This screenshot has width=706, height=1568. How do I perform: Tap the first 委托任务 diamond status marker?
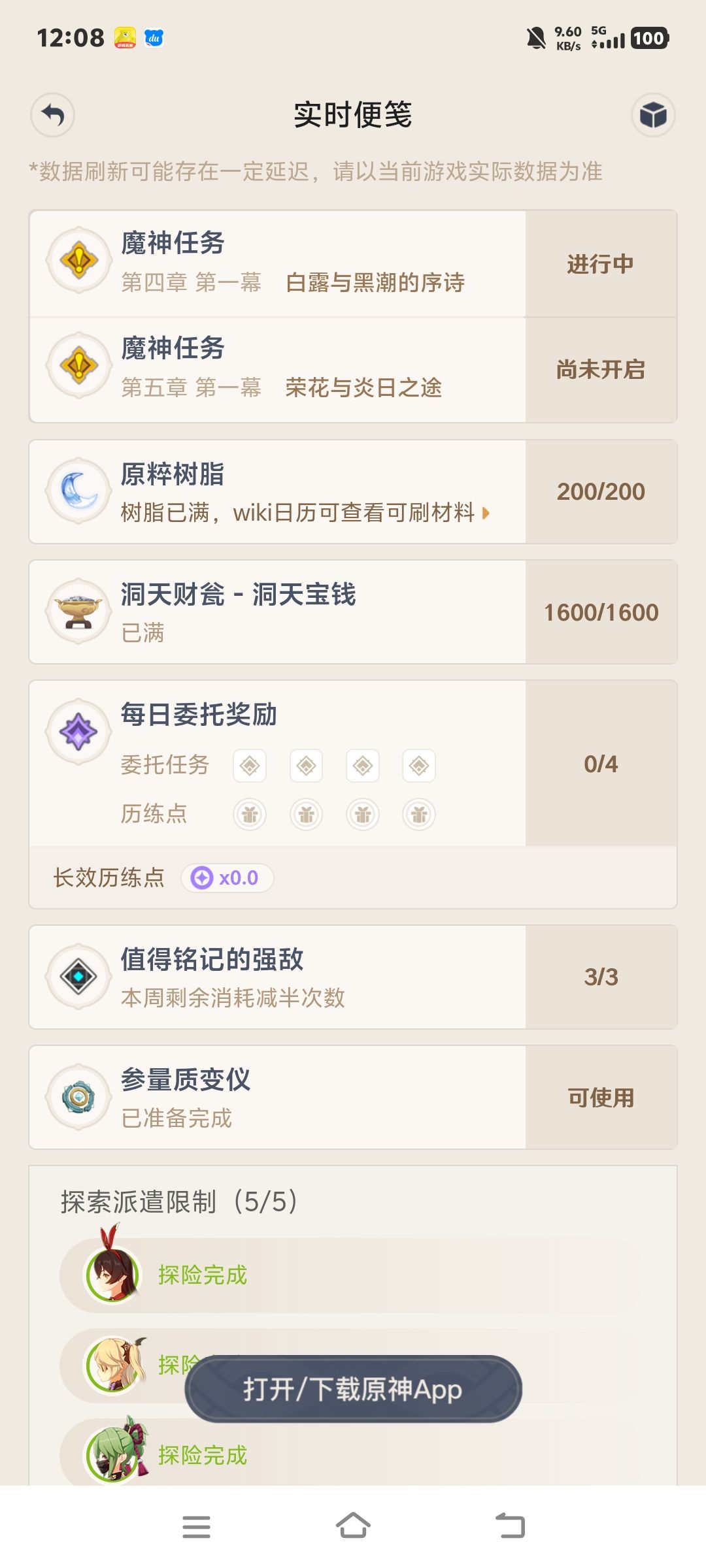pos(248,765)
